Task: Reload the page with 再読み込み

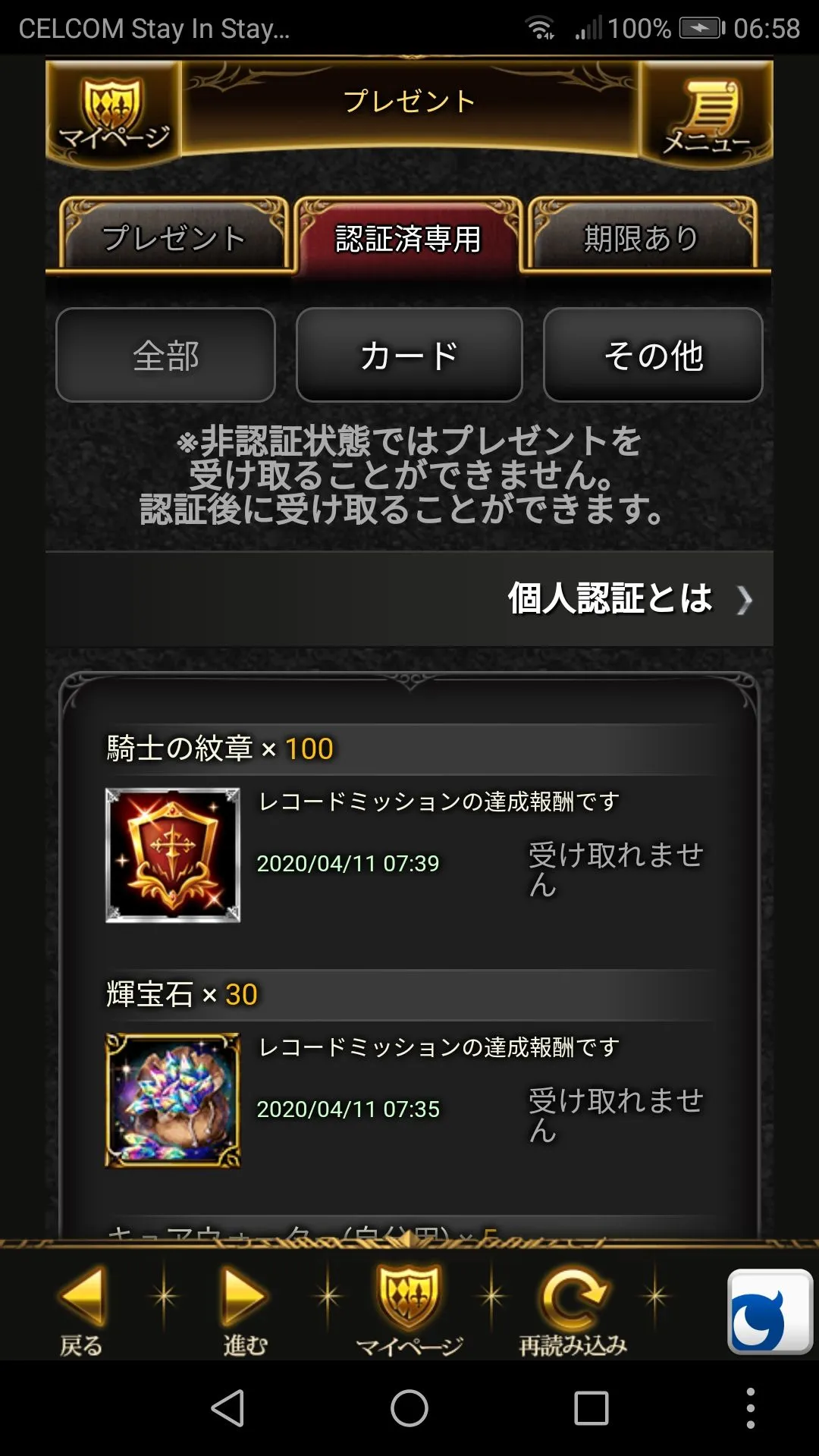Action: (573, 1310)
